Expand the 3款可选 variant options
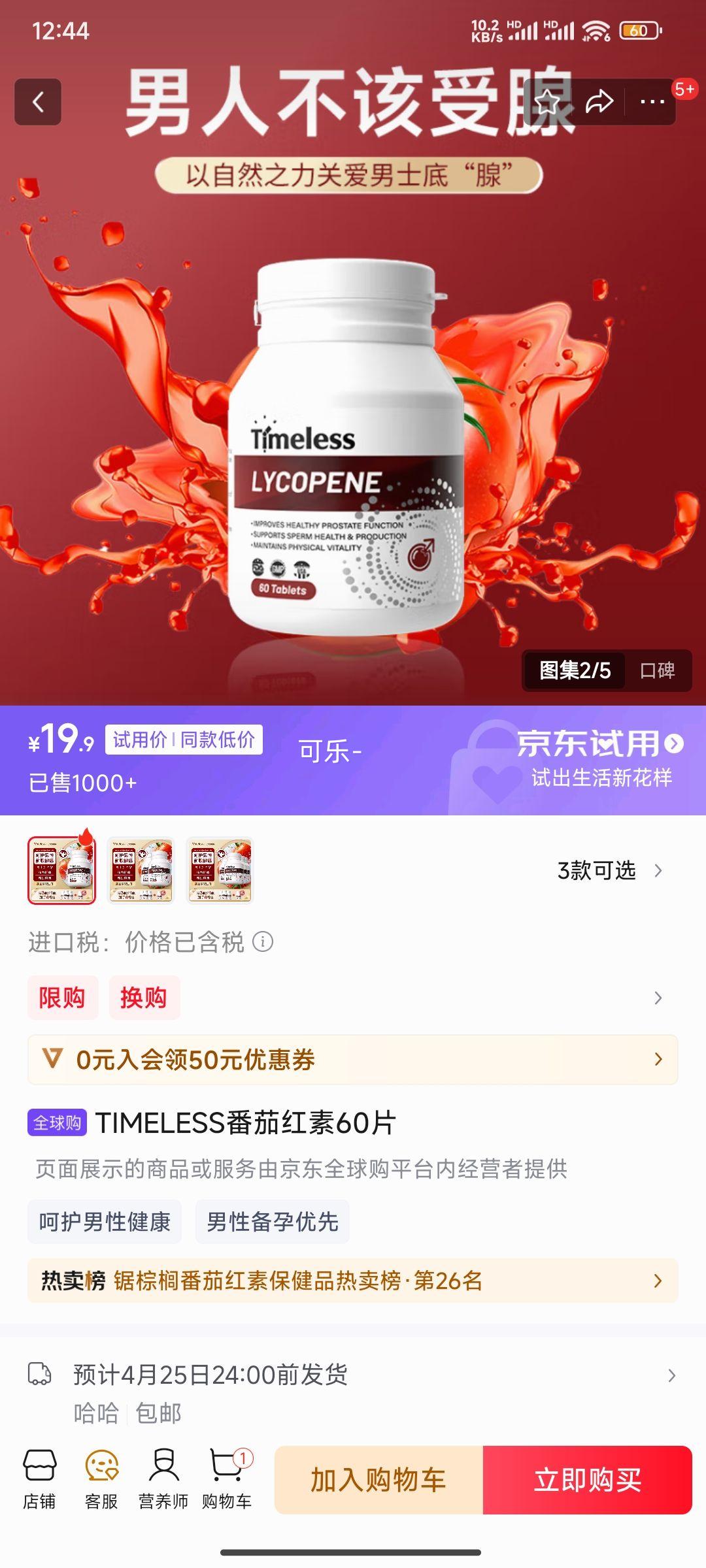Screen dimensions: 706x1568 tap(596, 870)
